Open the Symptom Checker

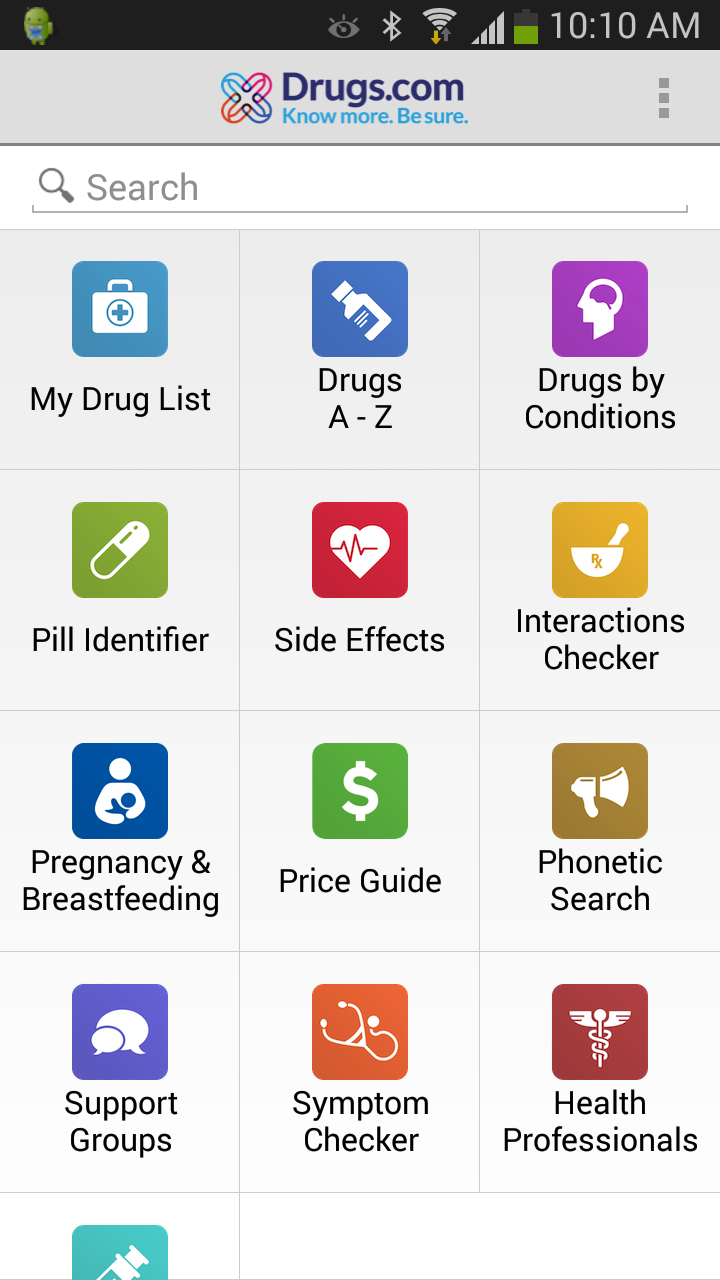coord(360,1072)
